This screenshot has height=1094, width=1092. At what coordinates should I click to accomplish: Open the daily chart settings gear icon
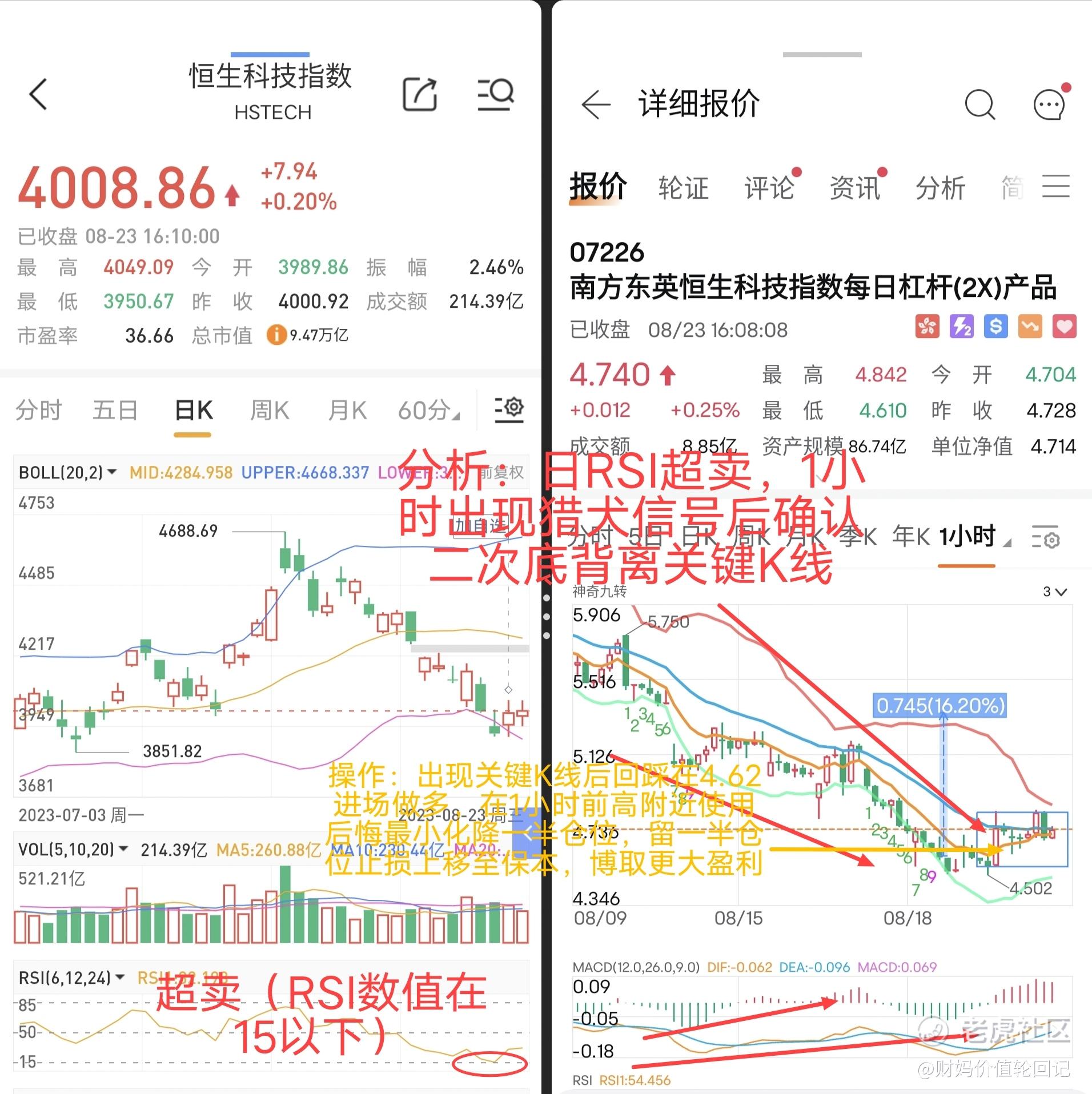point(508,409)
